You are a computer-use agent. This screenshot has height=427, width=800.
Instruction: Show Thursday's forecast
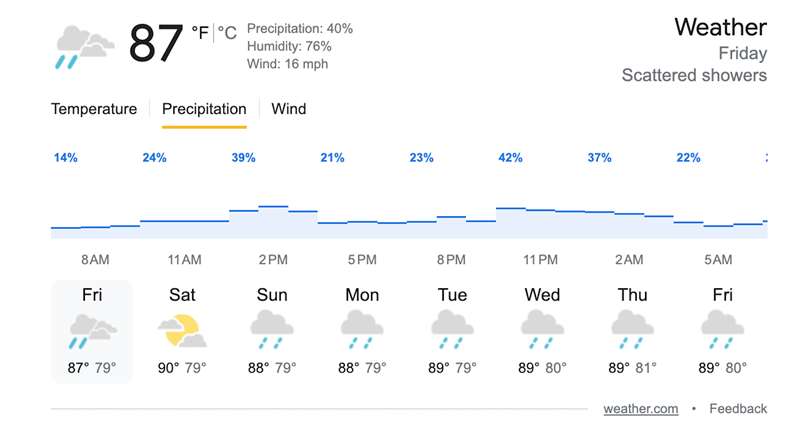(x=632, y=331)
